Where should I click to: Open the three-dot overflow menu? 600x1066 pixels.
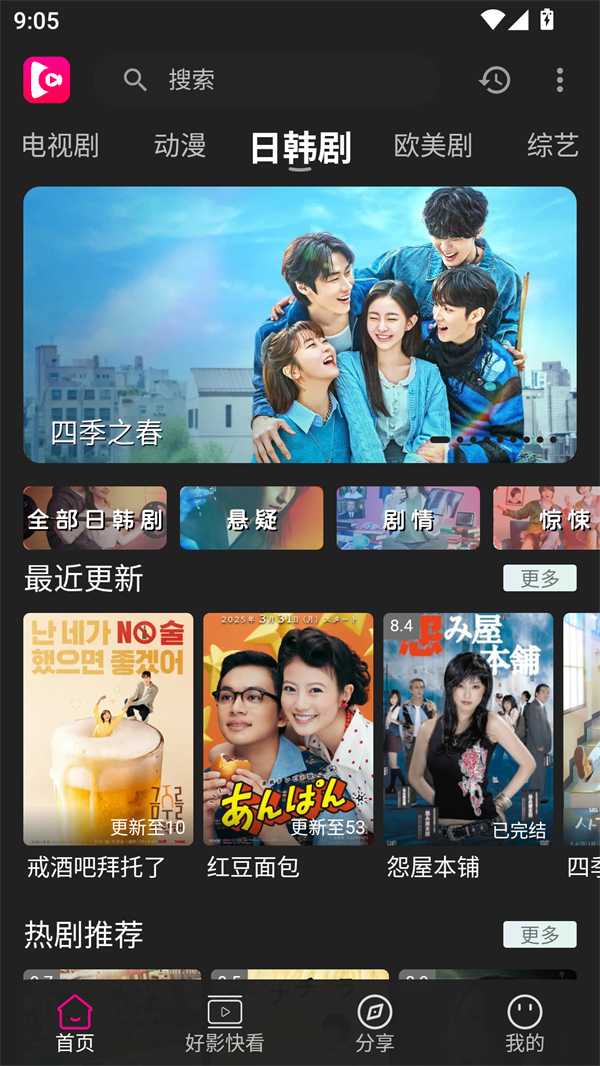(x=559, y=80)
